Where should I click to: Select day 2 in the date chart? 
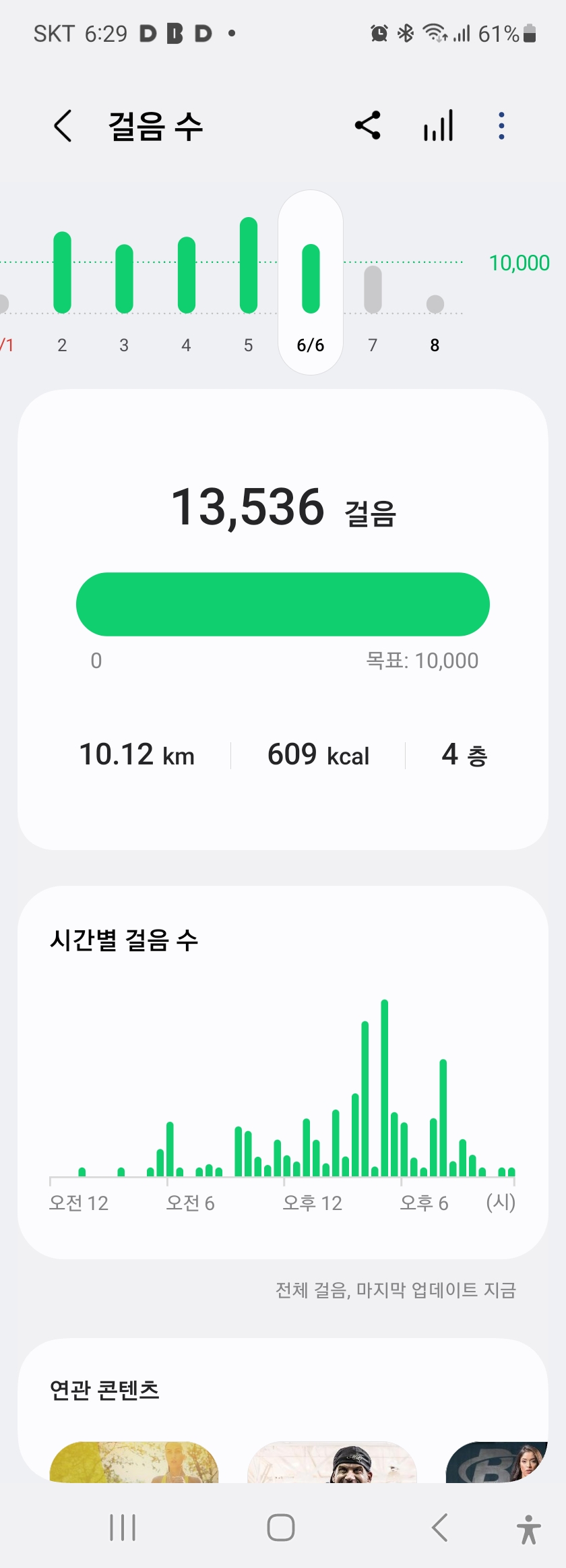click(x=62, y=283)
